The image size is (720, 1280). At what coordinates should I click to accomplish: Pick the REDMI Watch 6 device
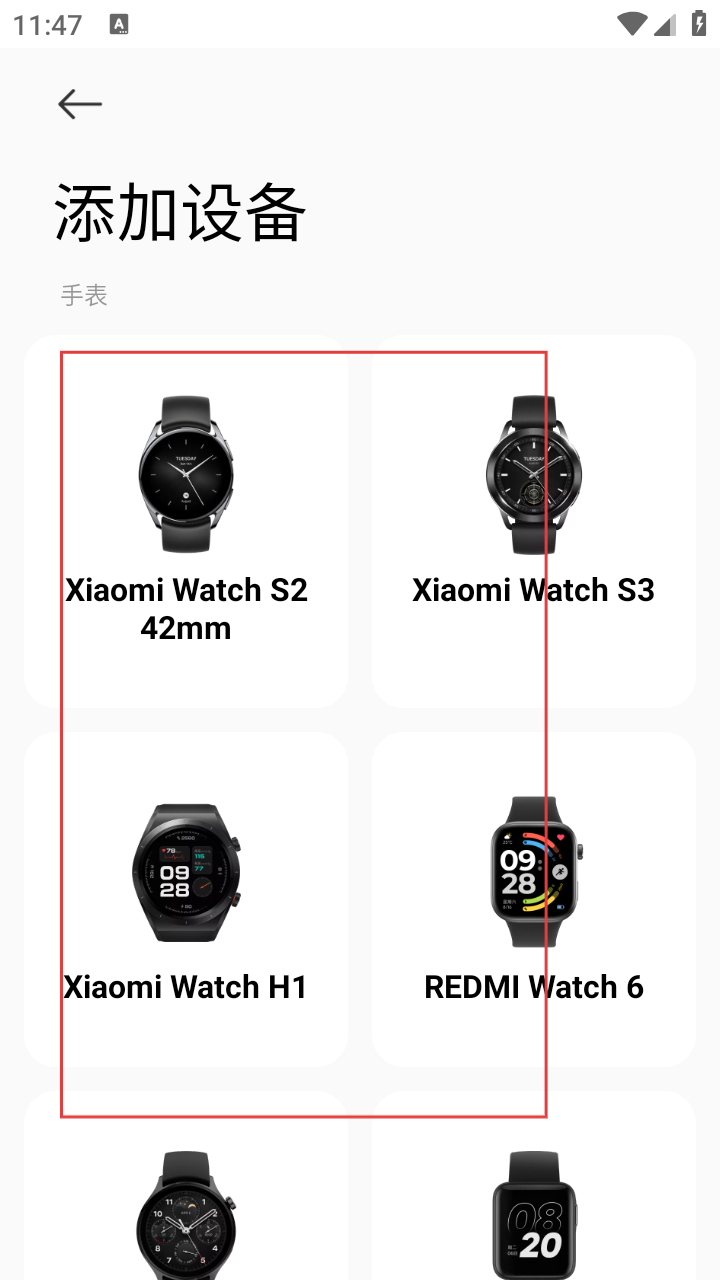pos(533,898)
